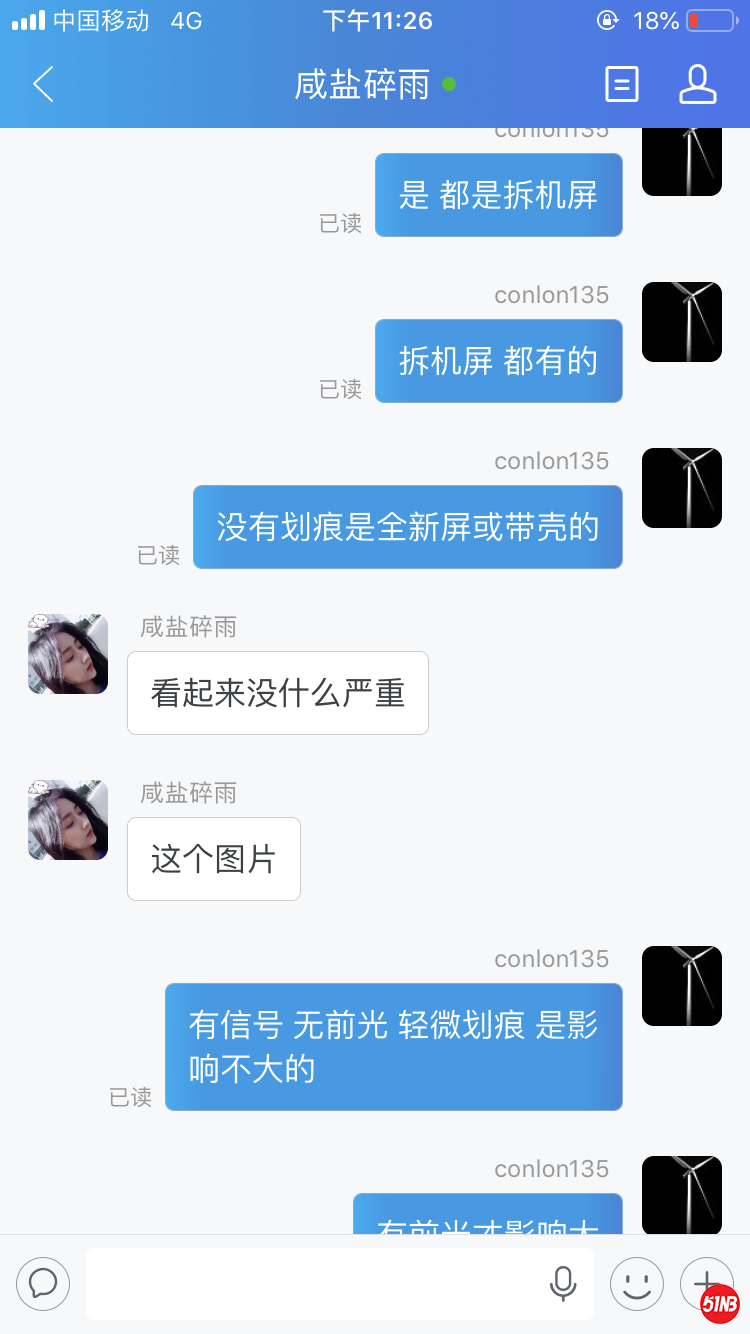The width and height of the screenshot is (750, 1334).
Task: Open the note/order list icon in header
Action: click(x=622, y=85)
